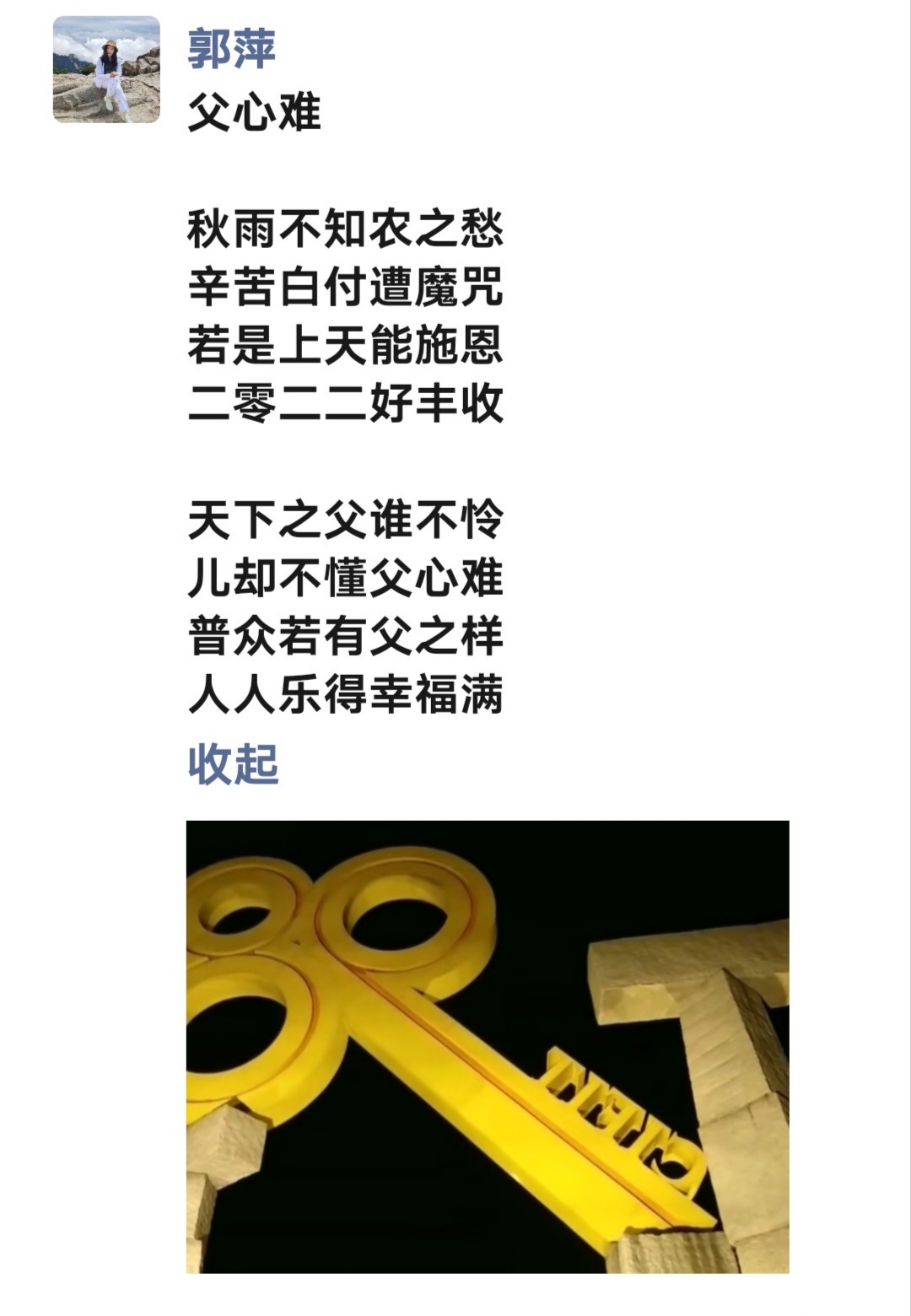The image size is (911, 1316).
Task: Open 郭萍's profile avatar
Action: pyautogui.click(x=106, y=69)
